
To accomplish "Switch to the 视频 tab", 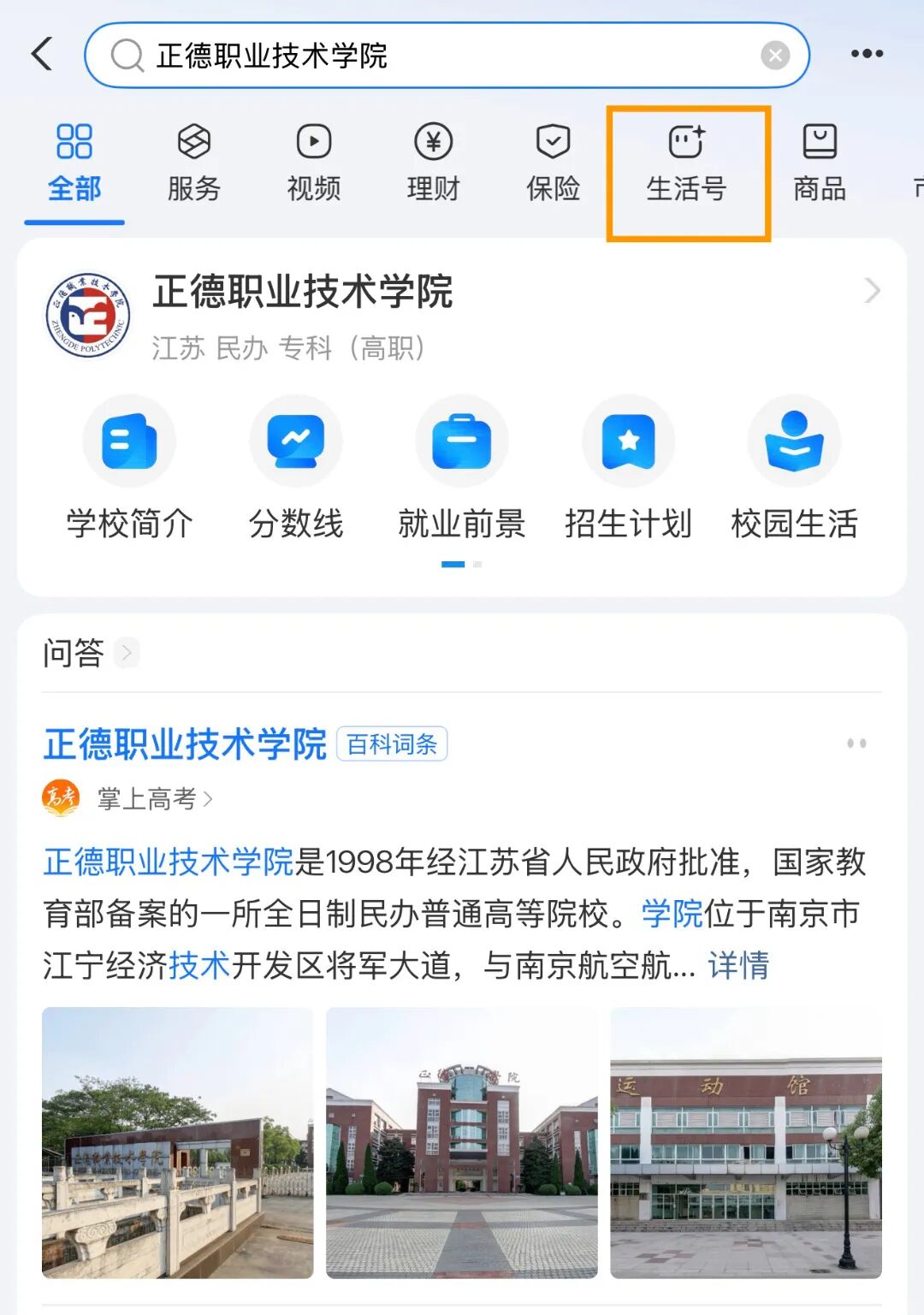I will coord(314,163).
